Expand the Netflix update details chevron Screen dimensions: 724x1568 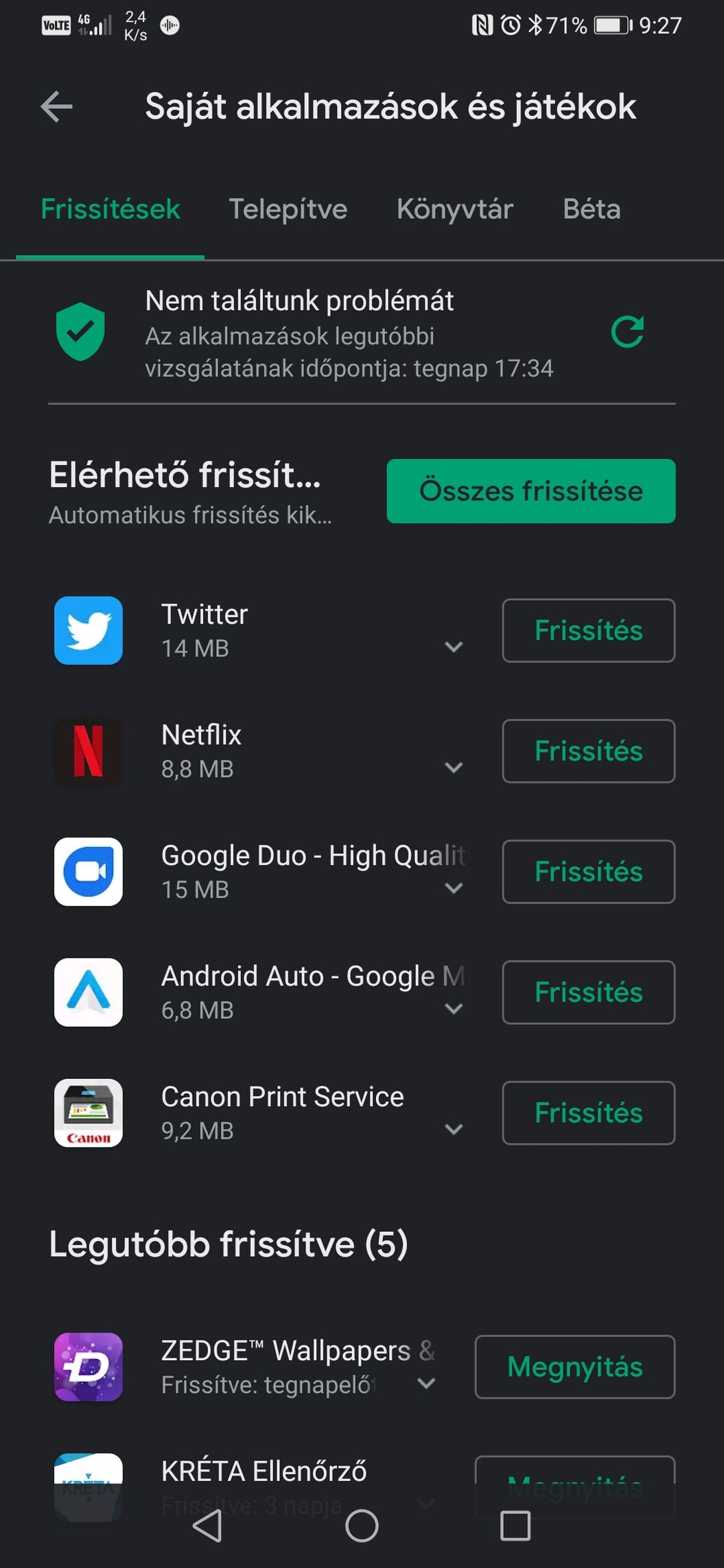(x=454, y=768)
